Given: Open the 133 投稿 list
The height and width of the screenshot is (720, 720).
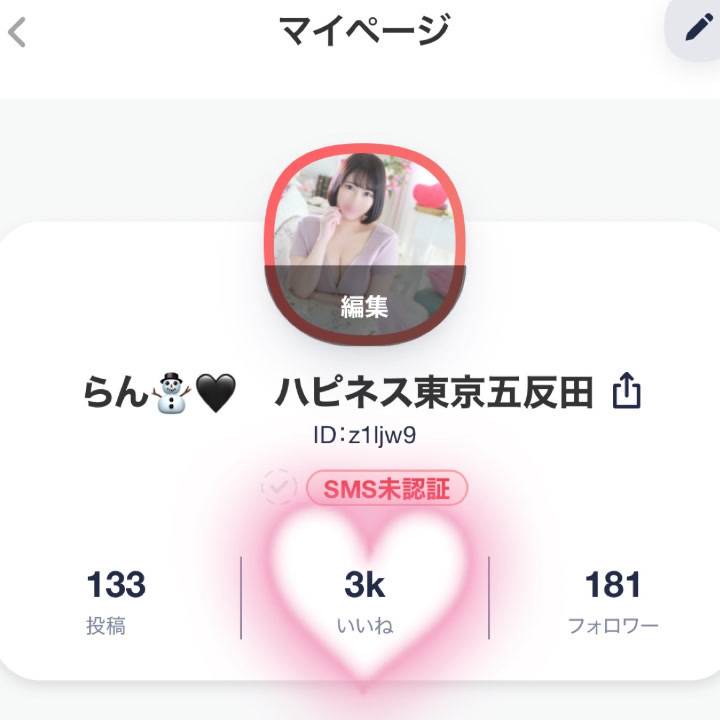Looking at the screenshot, I should [x=116, y=600].
